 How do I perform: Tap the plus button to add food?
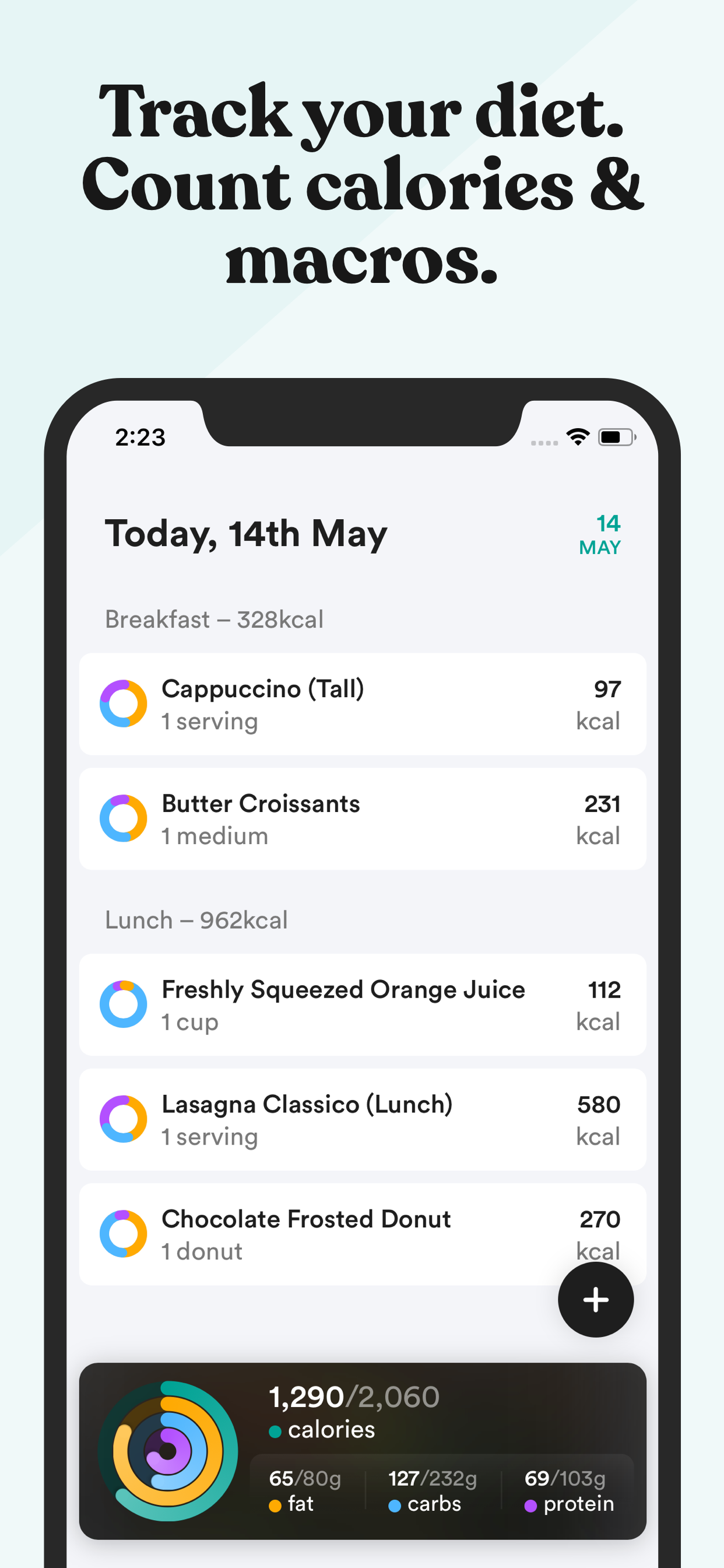pos(595,1299)
